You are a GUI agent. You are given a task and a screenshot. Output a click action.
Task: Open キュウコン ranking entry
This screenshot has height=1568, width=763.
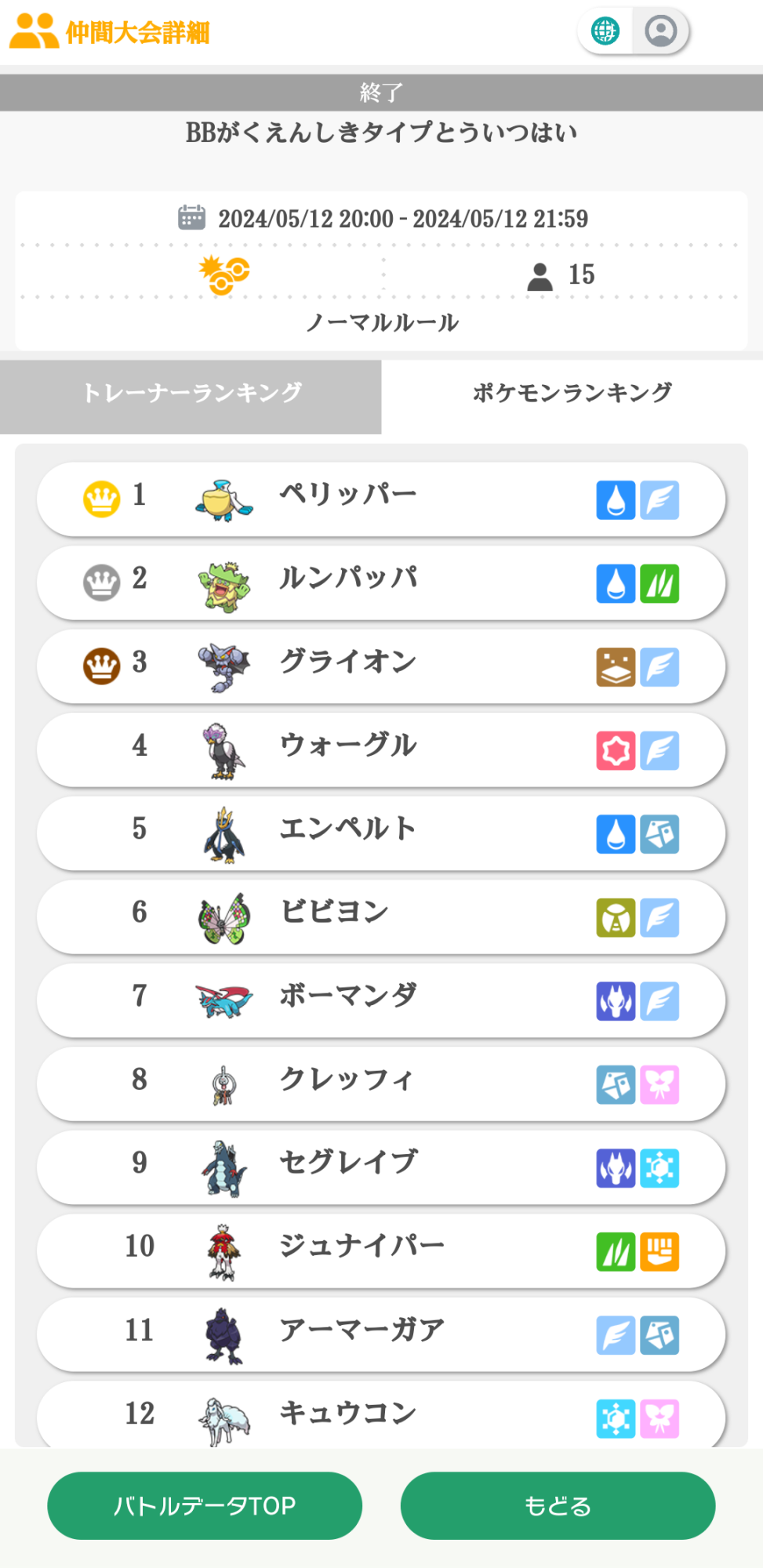coord(381,1415)
